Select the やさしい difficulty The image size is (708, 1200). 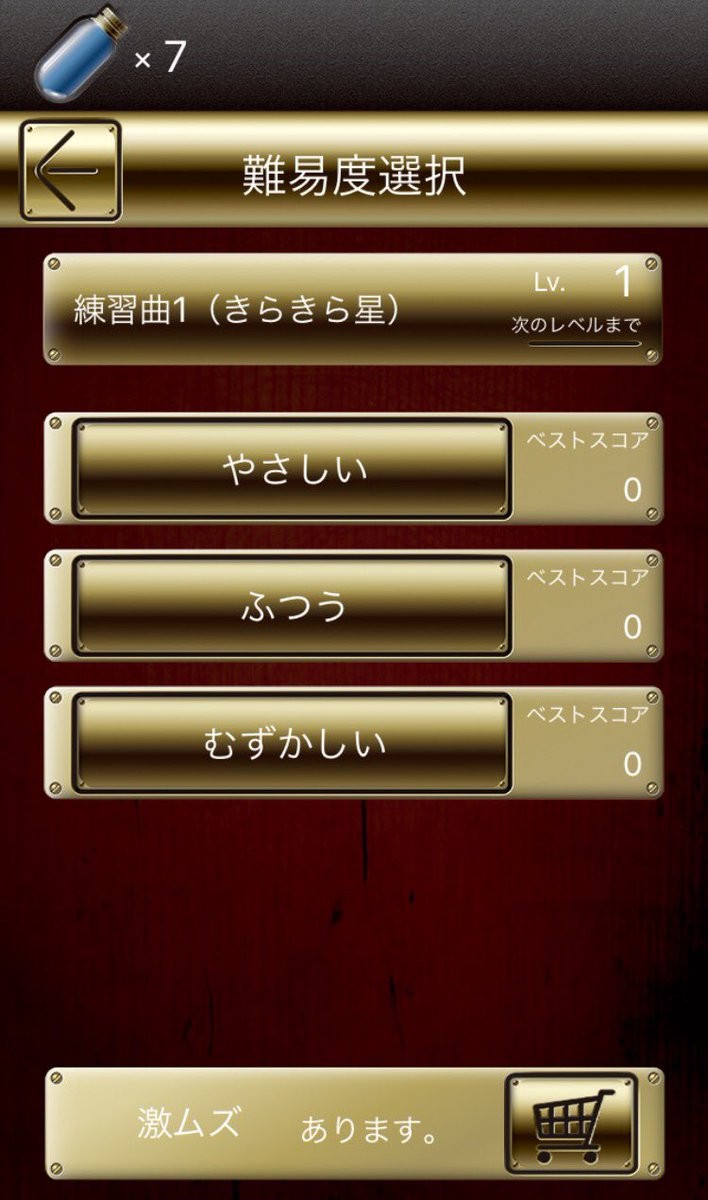click(x=292, y=469)
